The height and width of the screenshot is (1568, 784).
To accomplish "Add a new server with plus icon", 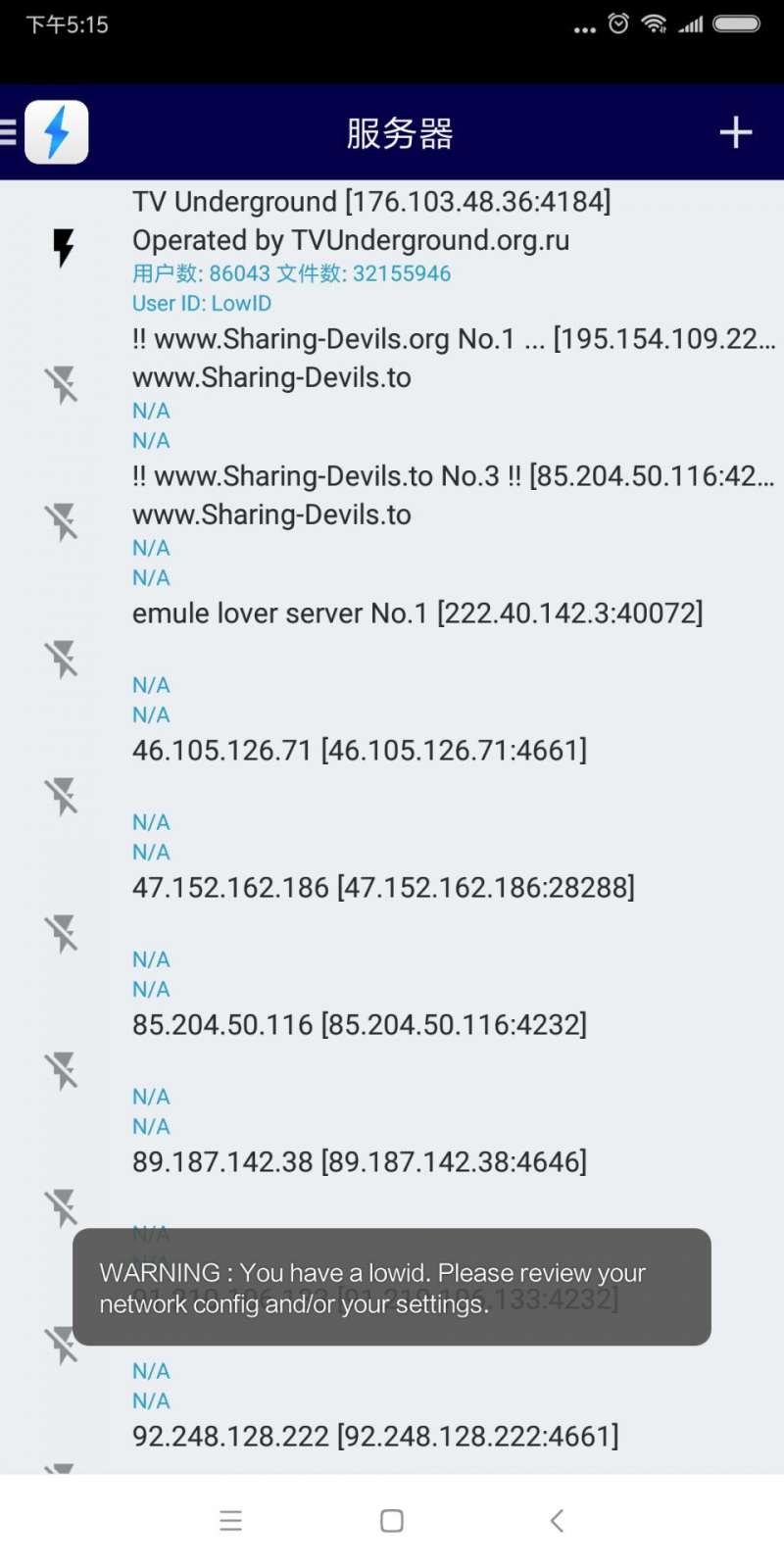I will pos(735,132).
